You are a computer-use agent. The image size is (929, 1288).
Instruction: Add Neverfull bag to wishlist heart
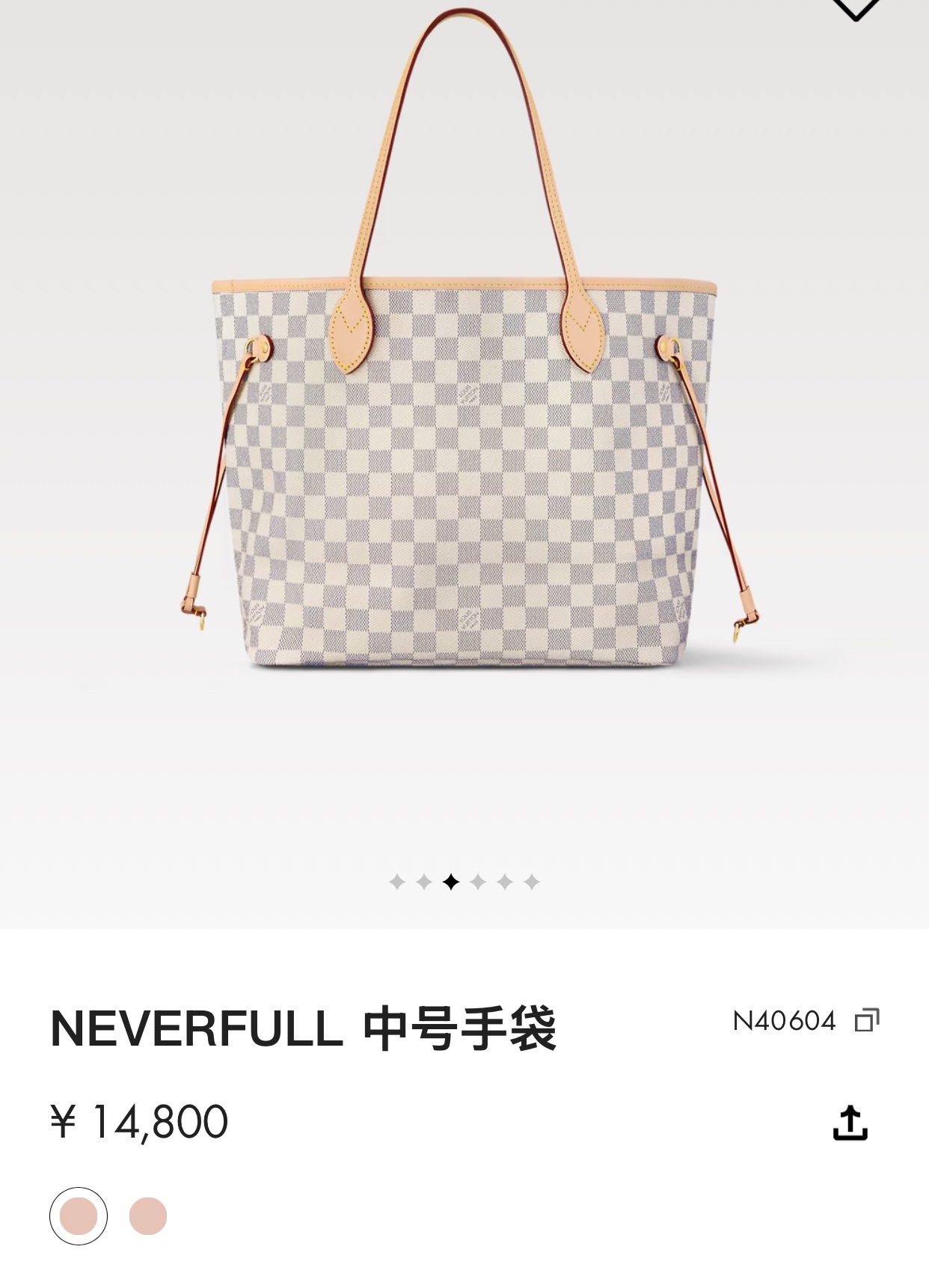[855, 7]
